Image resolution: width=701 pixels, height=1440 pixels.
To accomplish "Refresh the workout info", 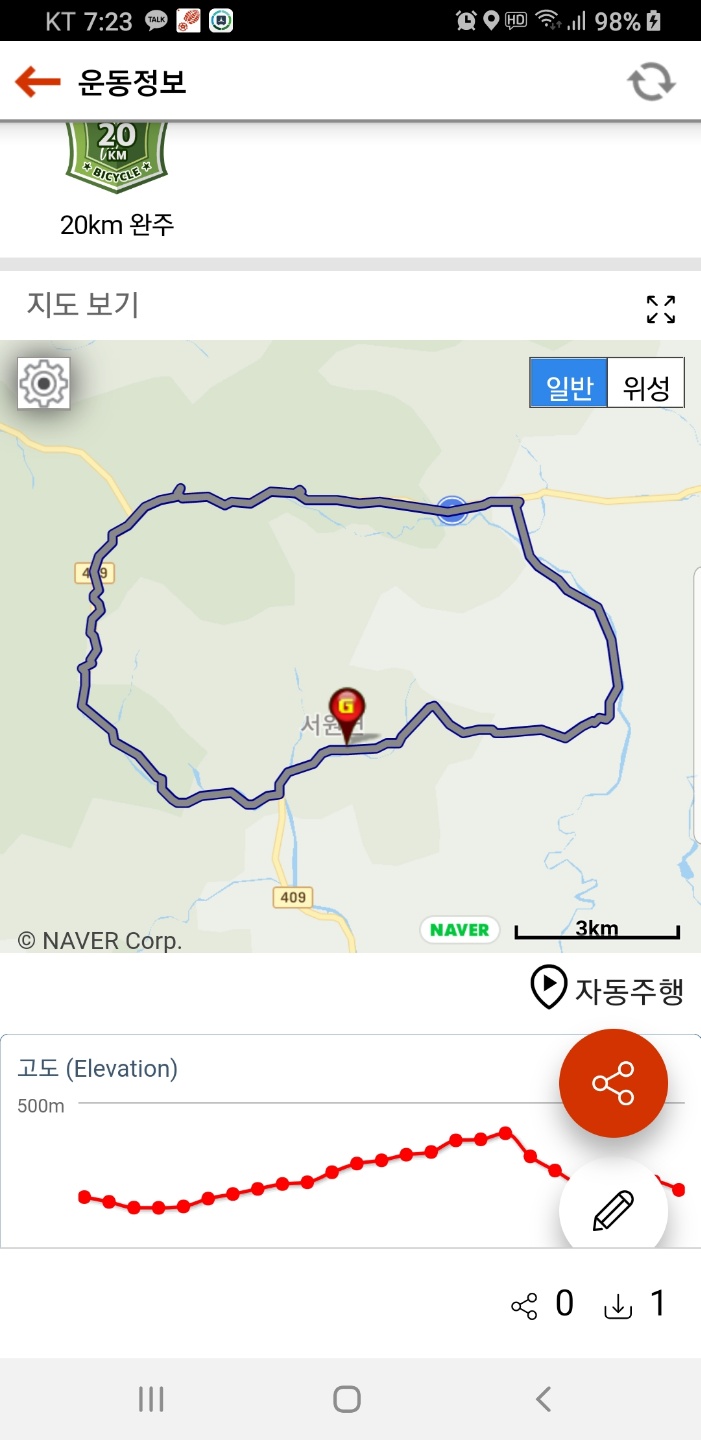I will click(651, 82).
